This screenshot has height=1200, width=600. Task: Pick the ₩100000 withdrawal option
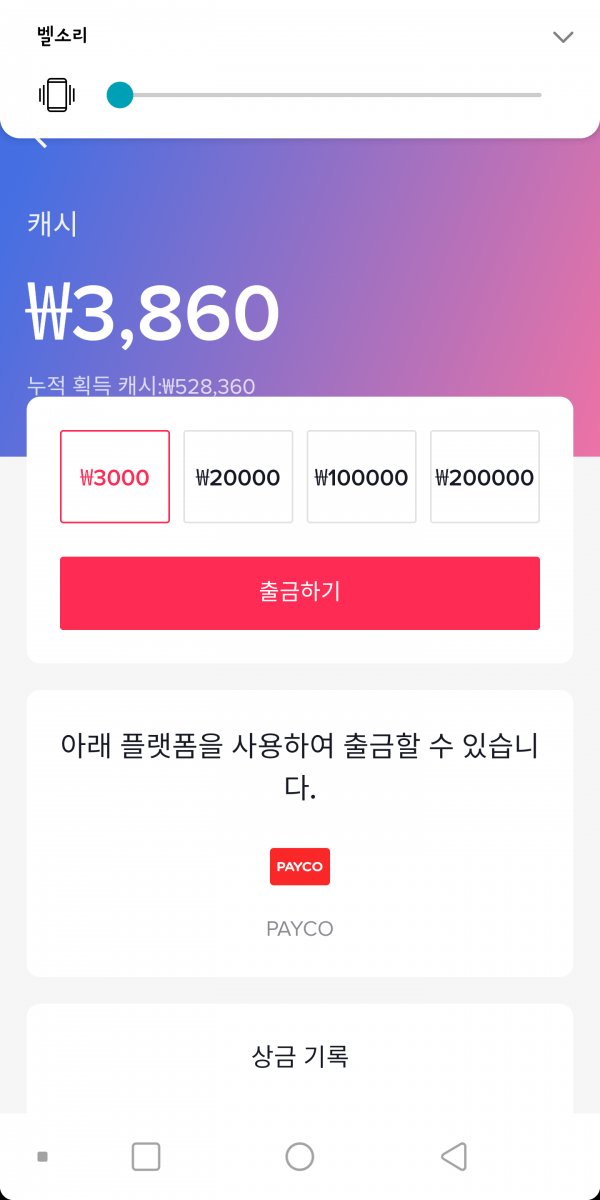coord(361,477)
